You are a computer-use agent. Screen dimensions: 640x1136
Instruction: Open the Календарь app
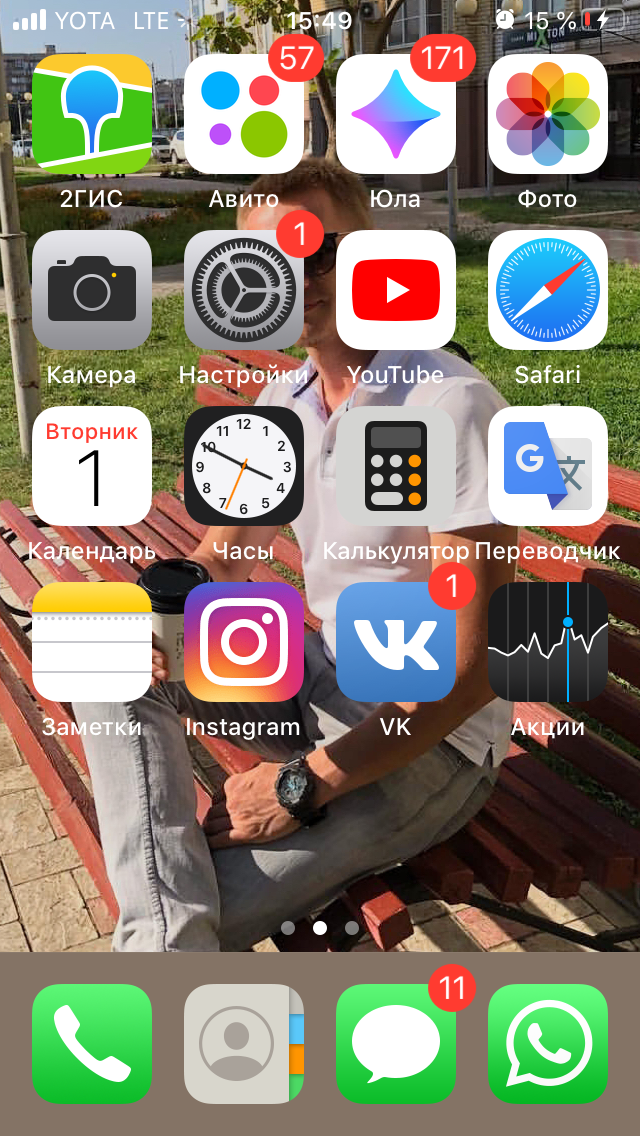coord(92,466)
